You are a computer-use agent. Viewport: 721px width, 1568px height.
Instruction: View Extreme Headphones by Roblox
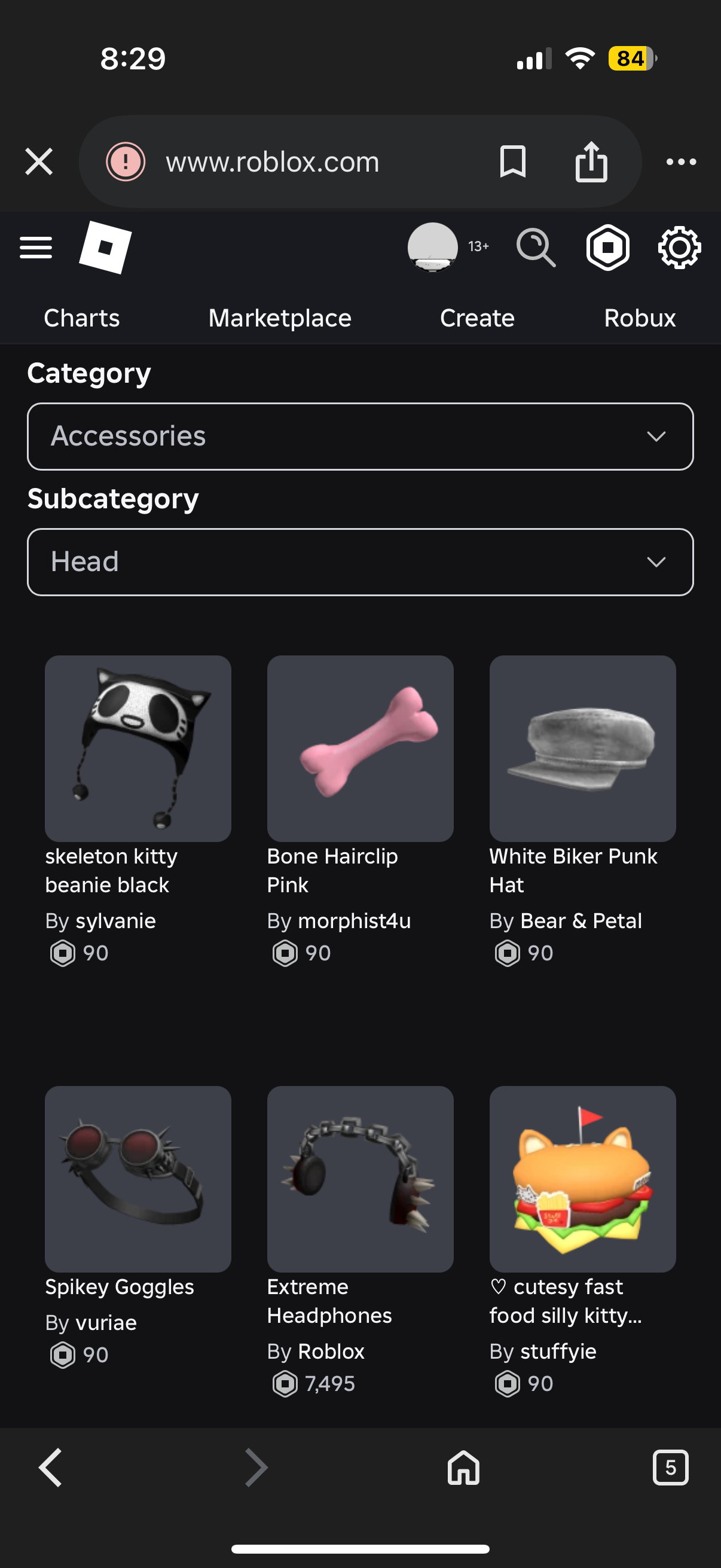(360, 1179)
